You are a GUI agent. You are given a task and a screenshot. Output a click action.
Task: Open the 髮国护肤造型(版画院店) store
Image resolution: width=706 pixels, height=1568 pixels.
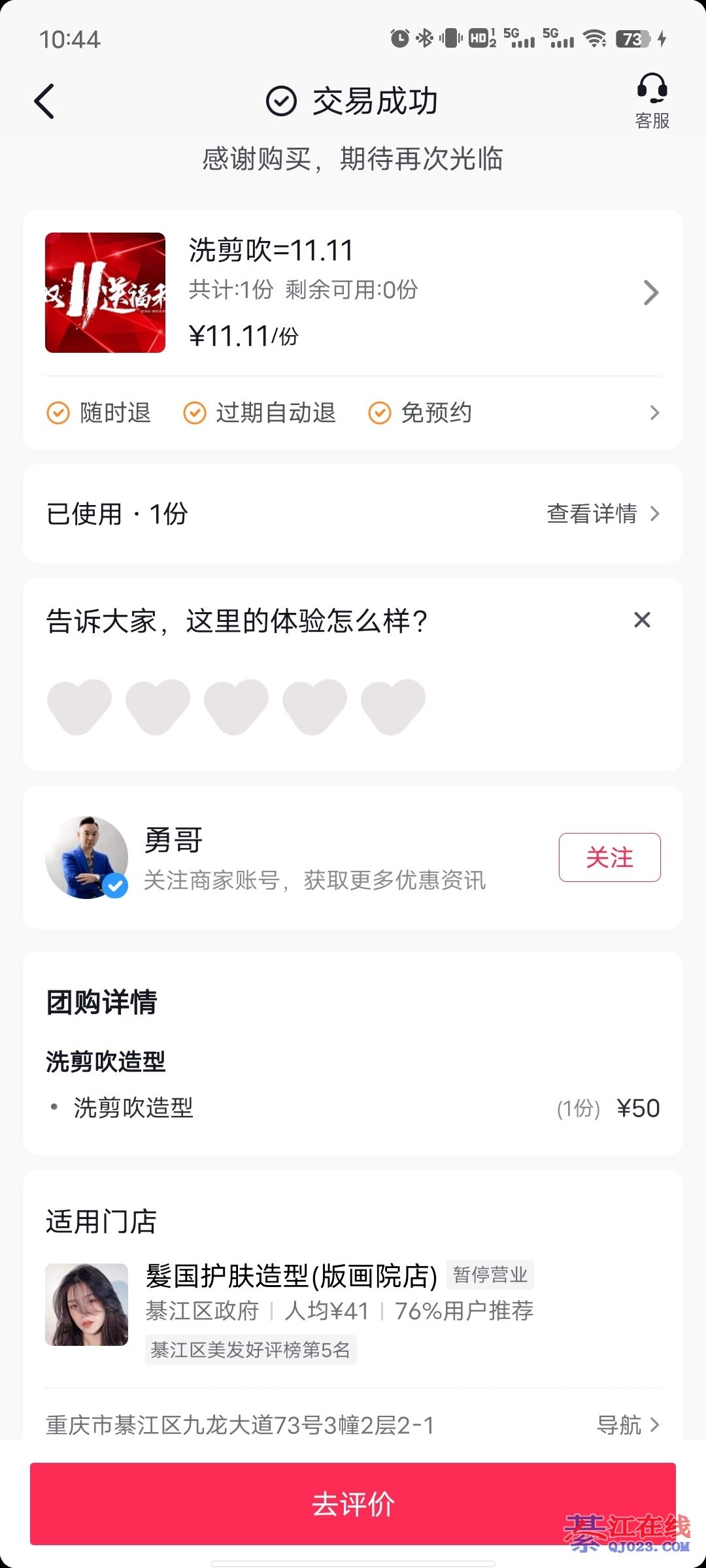click(291, 1276)
